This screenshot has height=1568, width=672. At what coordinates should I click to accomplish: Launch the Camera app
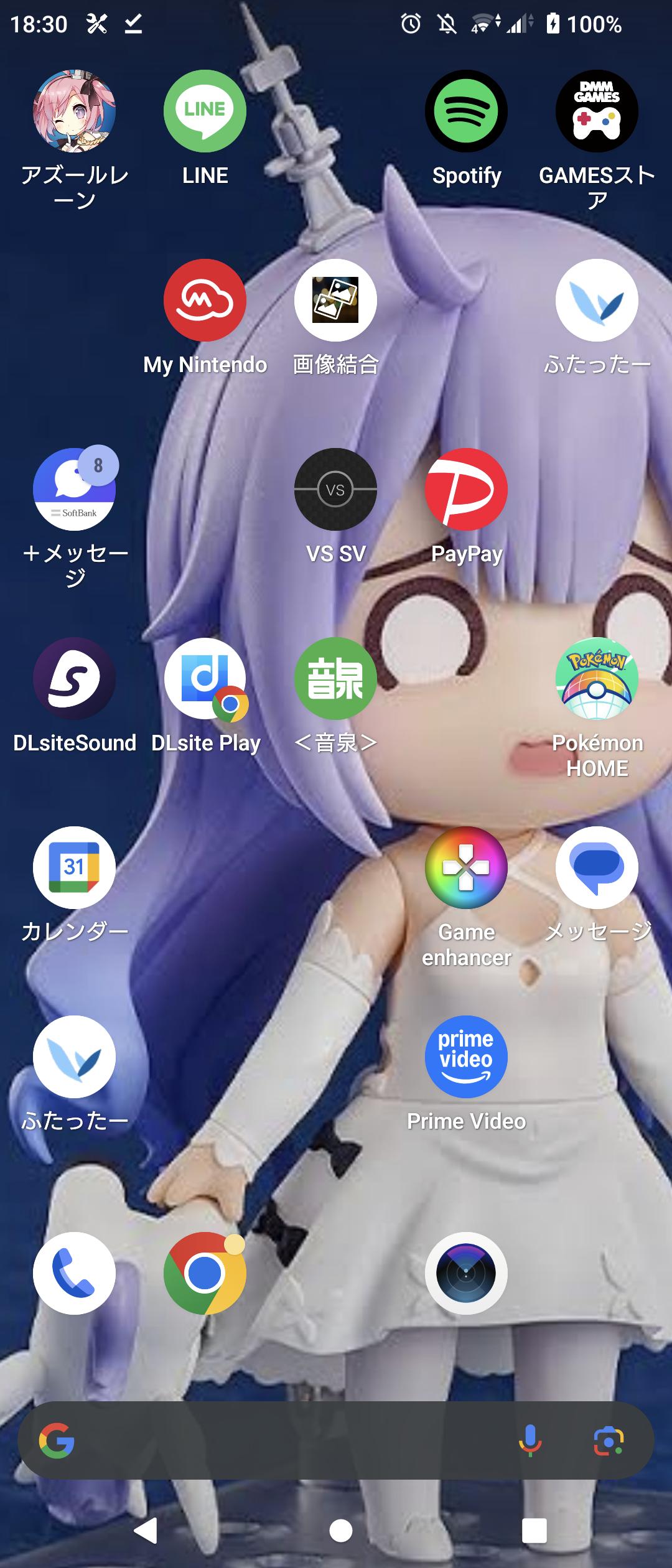[x=466, y=1274]
